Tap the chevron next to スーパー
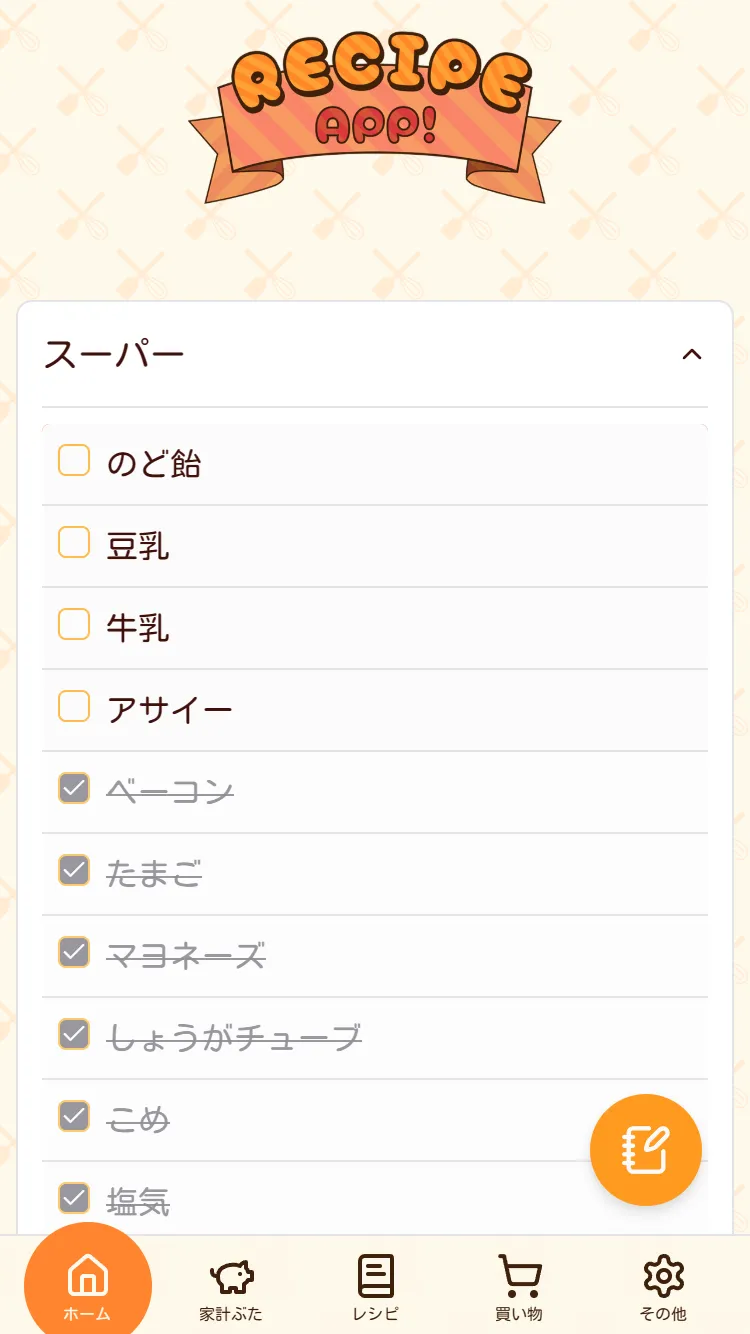 [692, 355]
